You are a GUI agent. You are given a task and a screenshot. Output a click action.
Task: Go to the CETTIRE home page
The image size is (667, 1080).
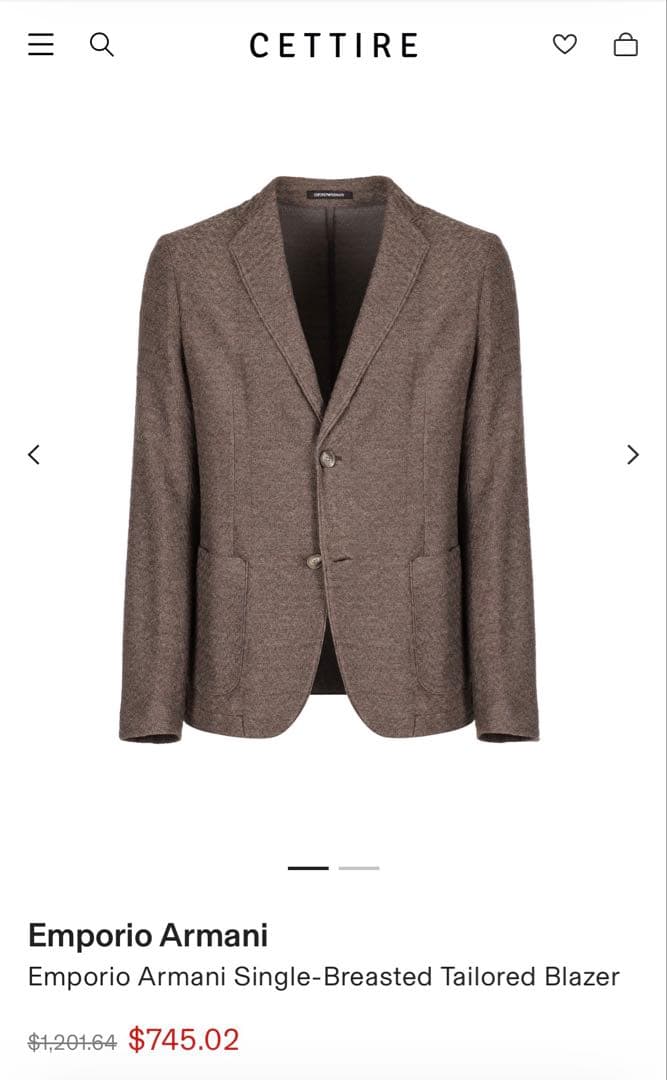[x=334, y=46]
